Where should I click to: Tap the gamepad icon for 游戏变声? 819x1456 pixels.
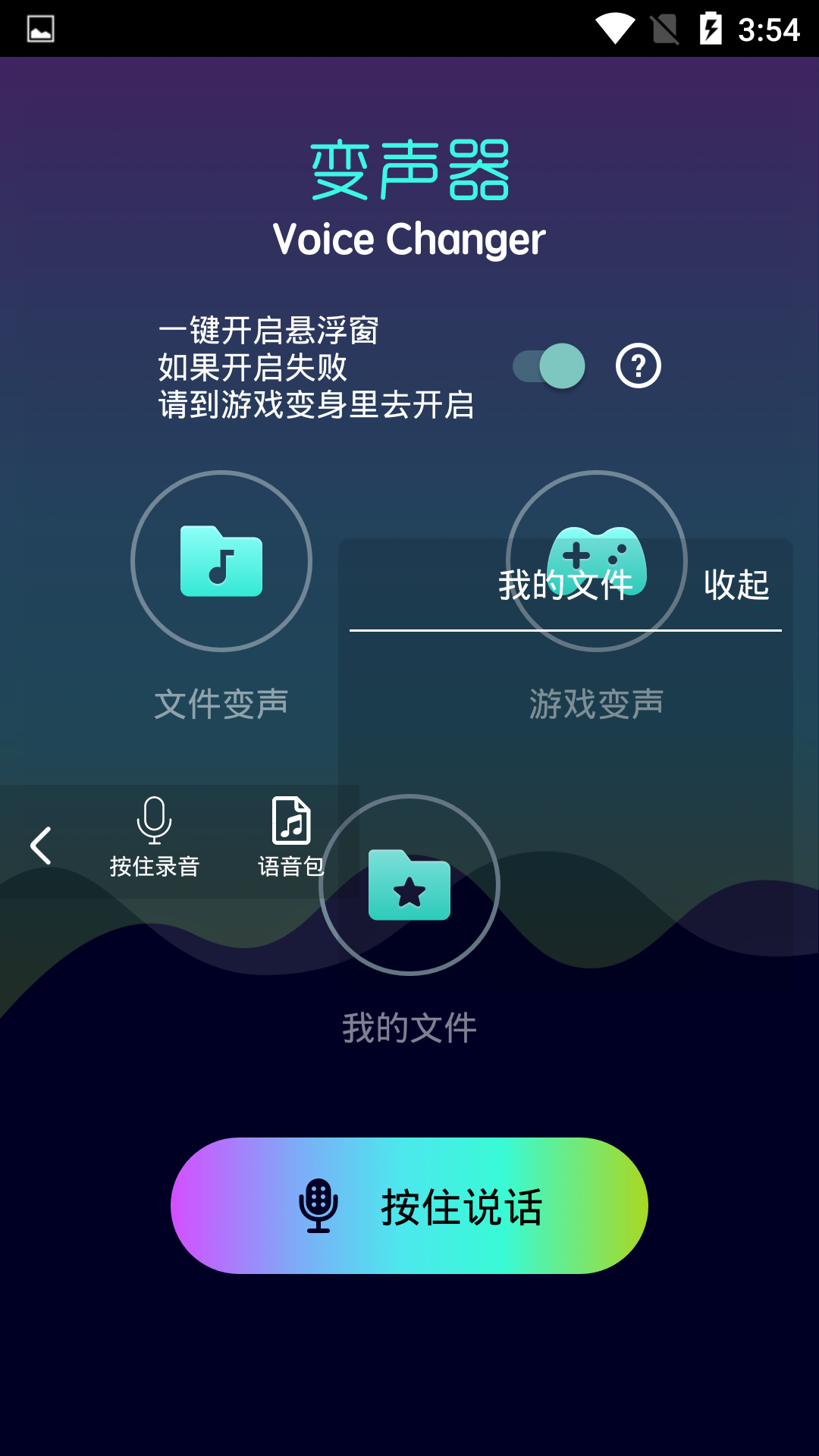click(599, 560)
